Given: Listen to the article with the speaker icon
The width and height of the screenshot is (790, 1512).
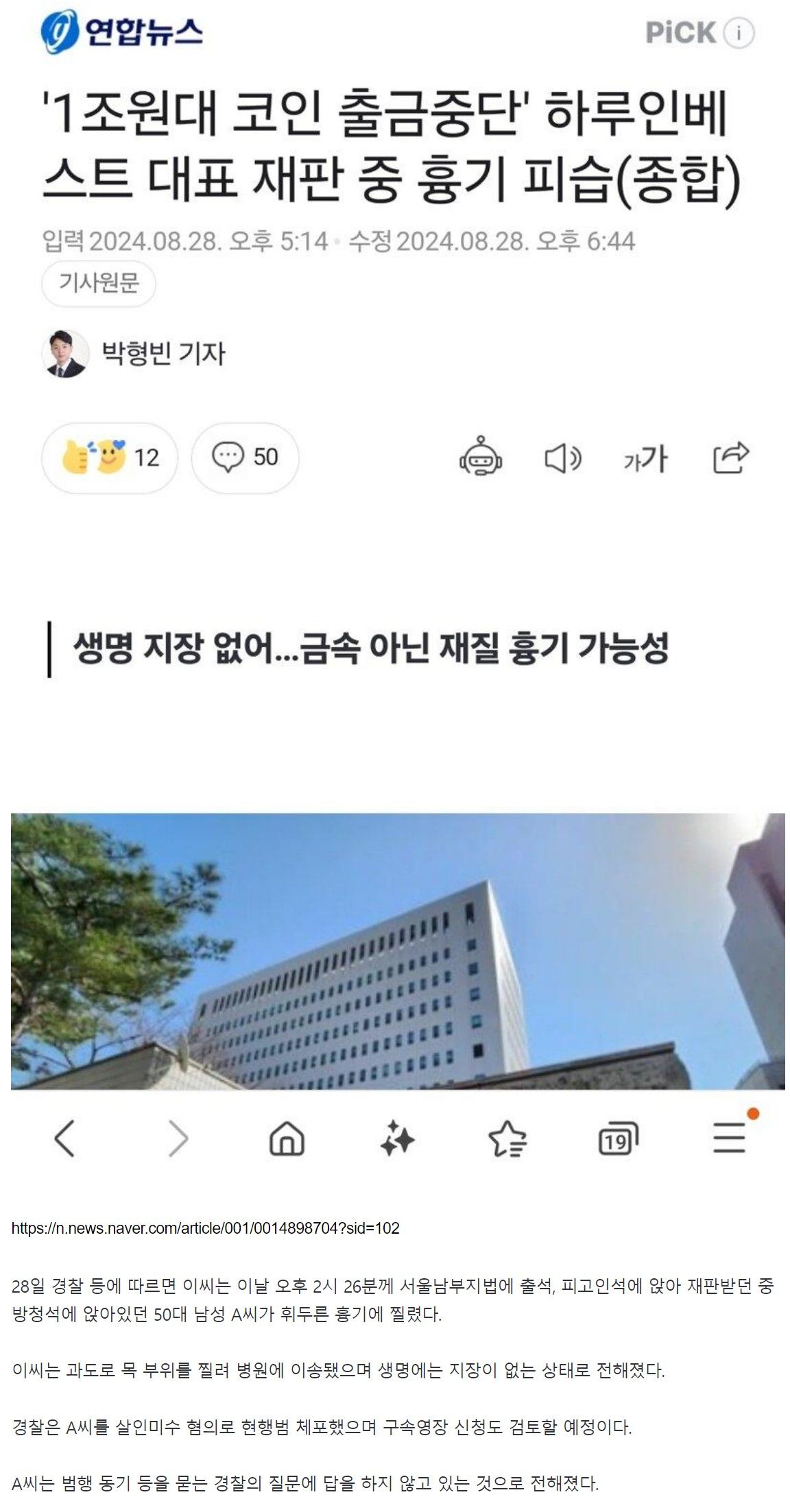Looking at the screenshot, I should 562,458.
